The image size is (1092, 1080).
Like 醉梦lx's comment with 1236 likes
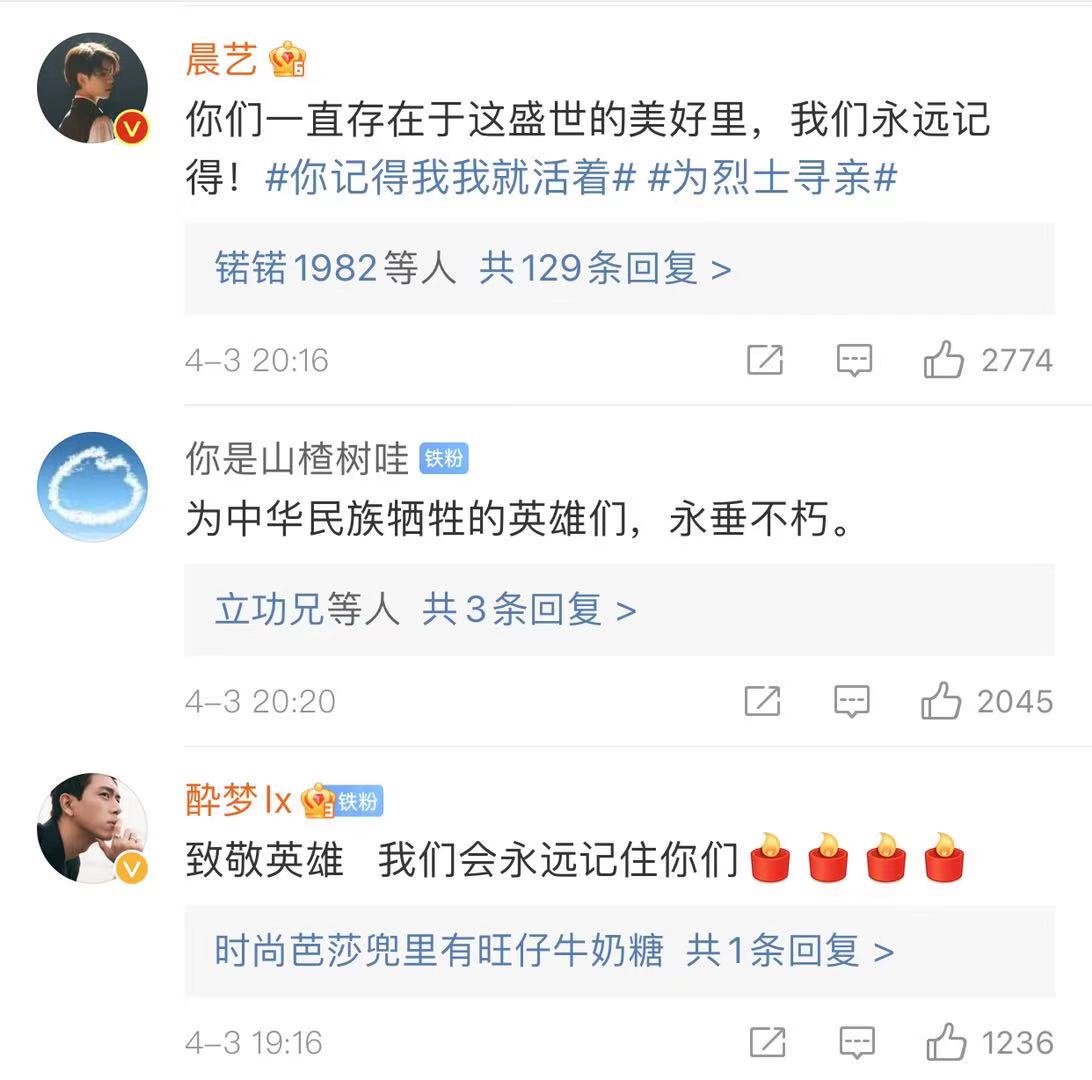tap(946, 1043)
